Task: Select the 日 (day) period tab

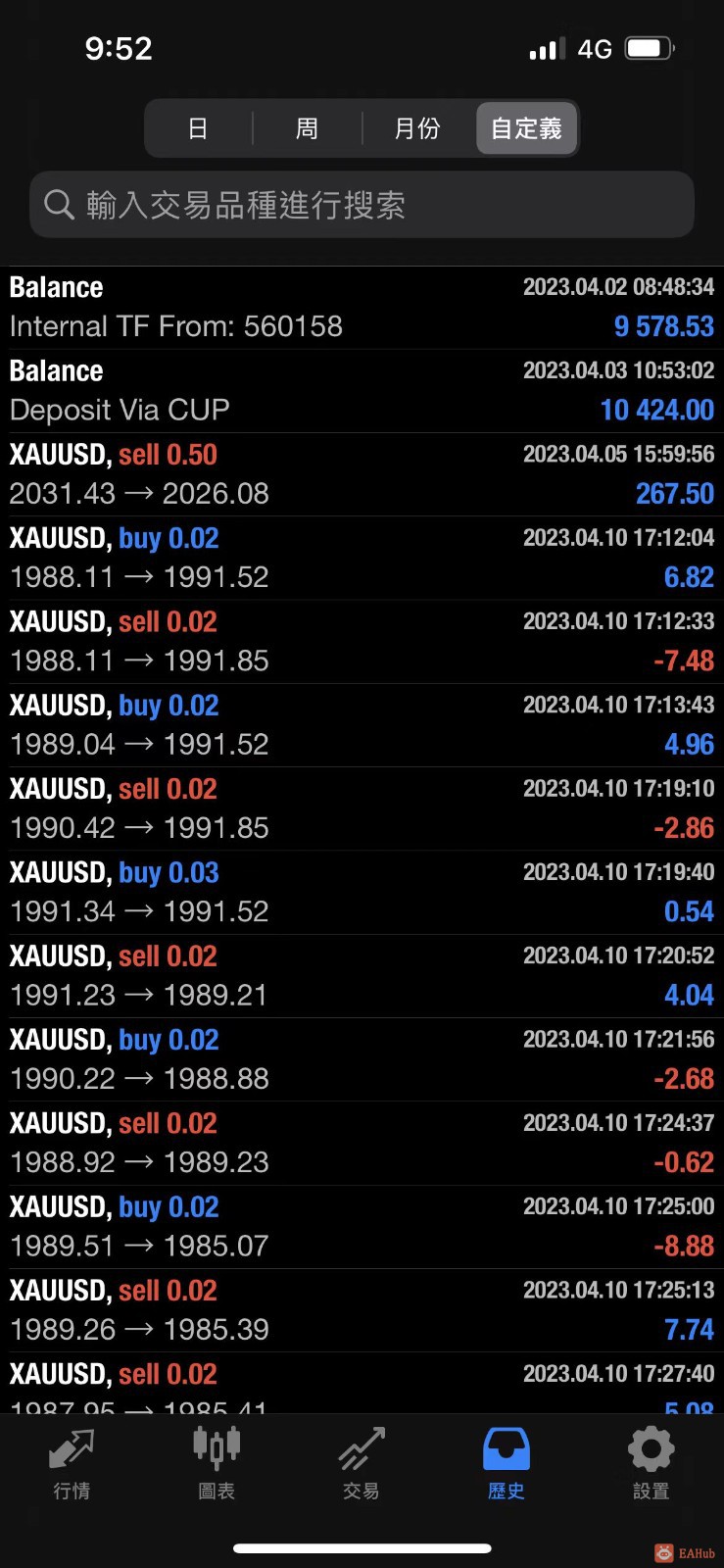Action: [x=198, y=128]
